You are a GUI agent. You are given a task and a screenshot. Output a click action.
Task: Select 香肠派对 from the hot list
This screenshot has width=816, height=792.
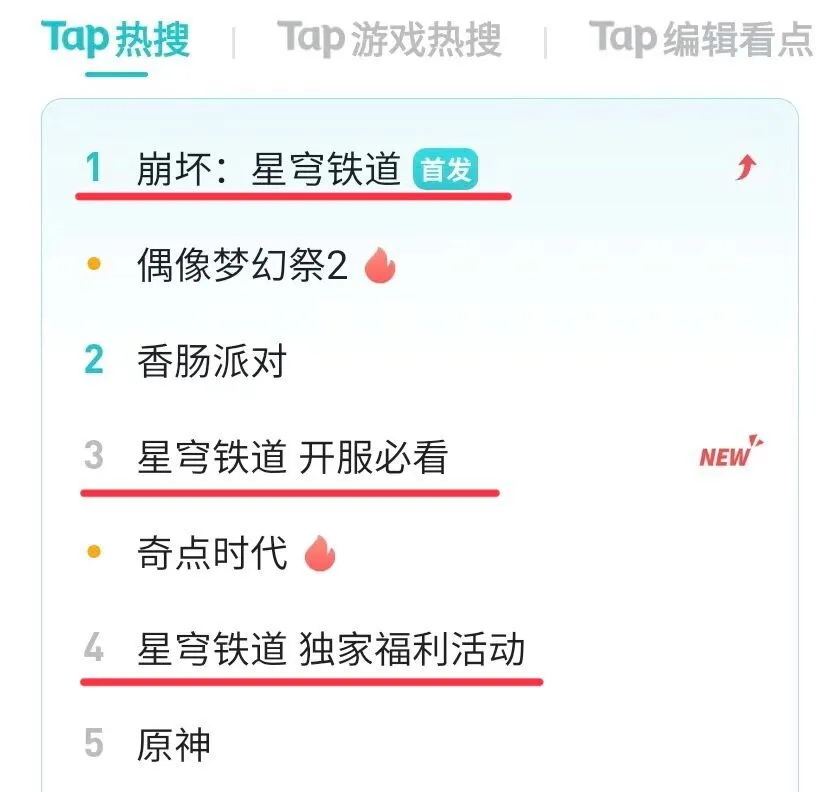coord(212,360)
